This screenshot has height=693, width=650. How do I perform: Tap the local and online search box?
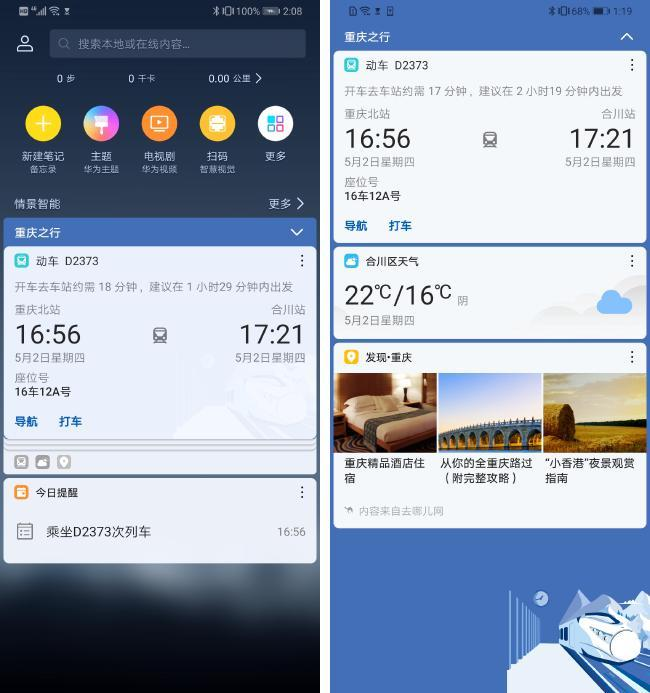178,44
